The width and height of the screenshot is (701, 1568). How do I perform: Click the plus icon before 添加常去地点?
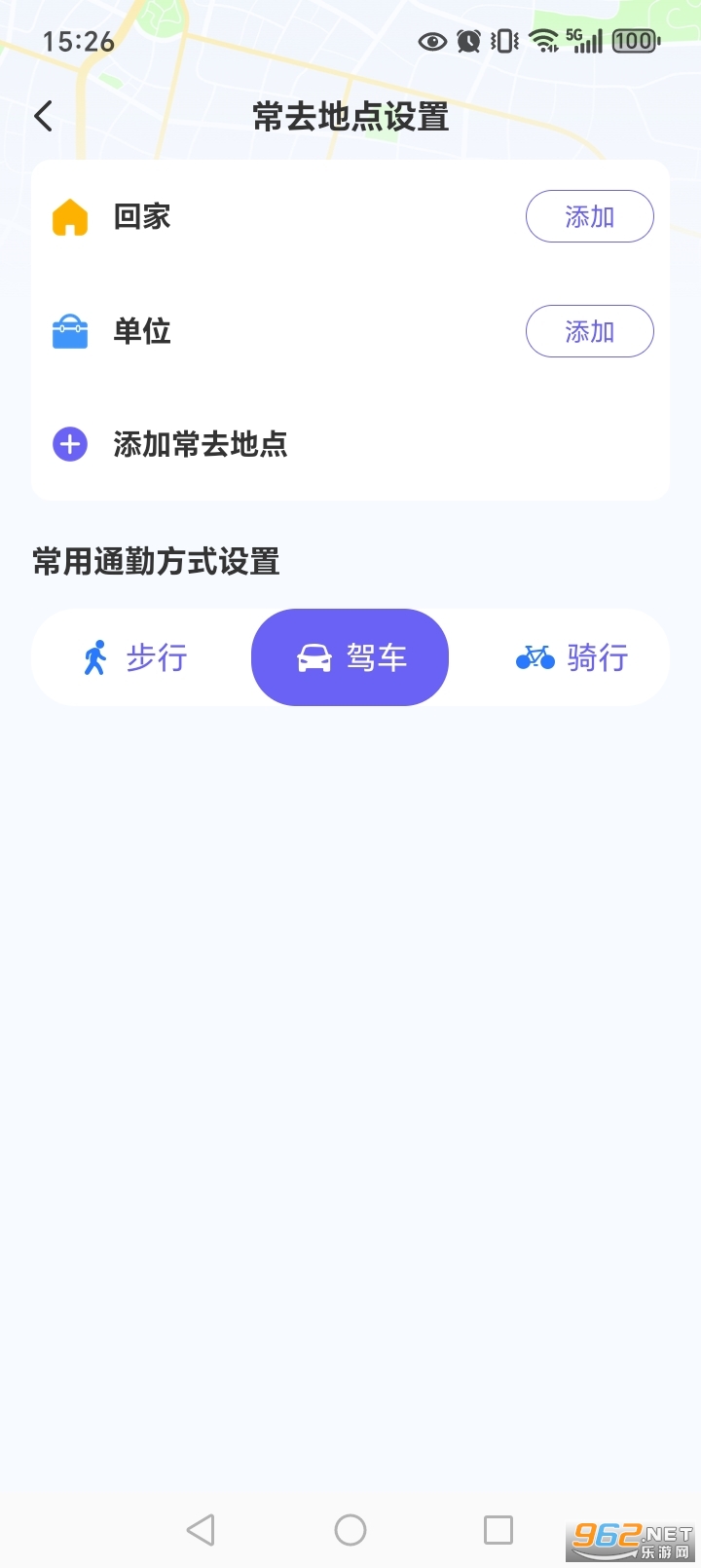(x=69, y=444)
